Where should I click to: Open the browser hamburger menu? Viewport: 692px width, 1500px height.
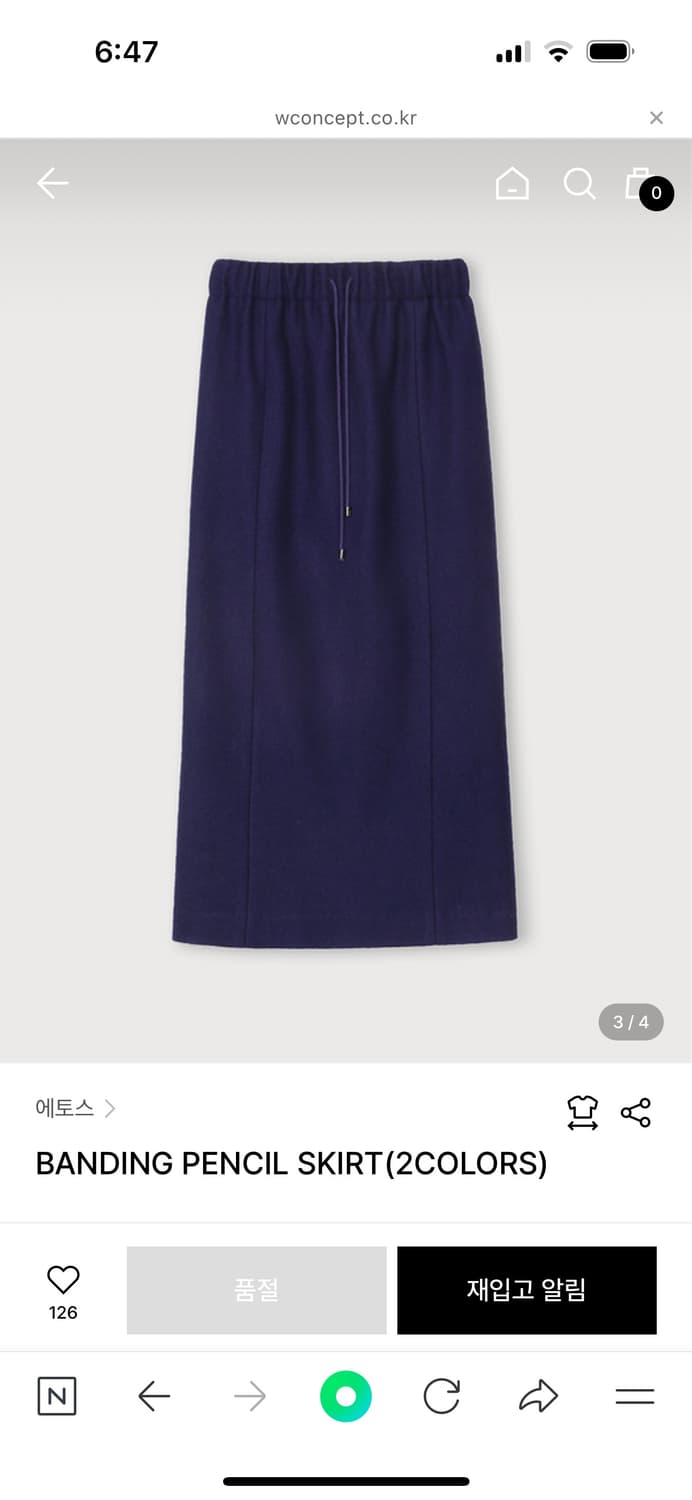coord(634,1396)
